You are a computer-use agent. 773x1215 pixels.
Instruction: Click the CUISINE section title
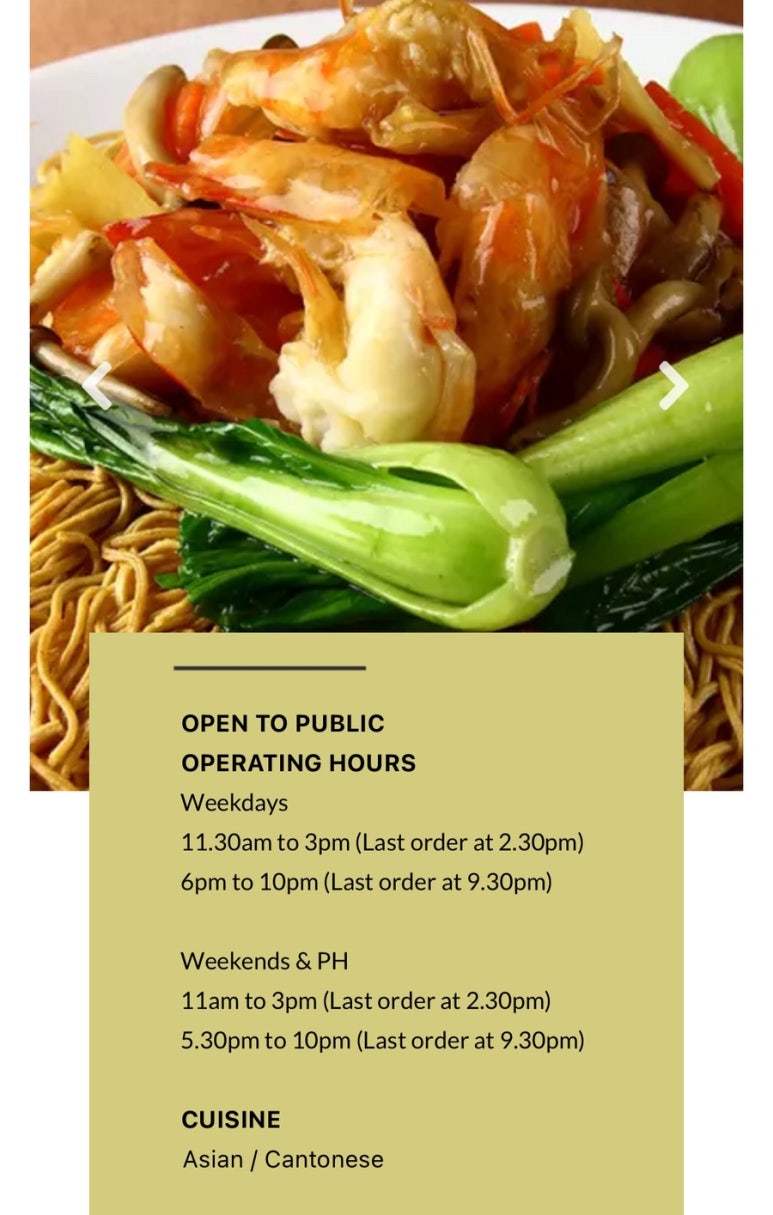coord(228,1118)
